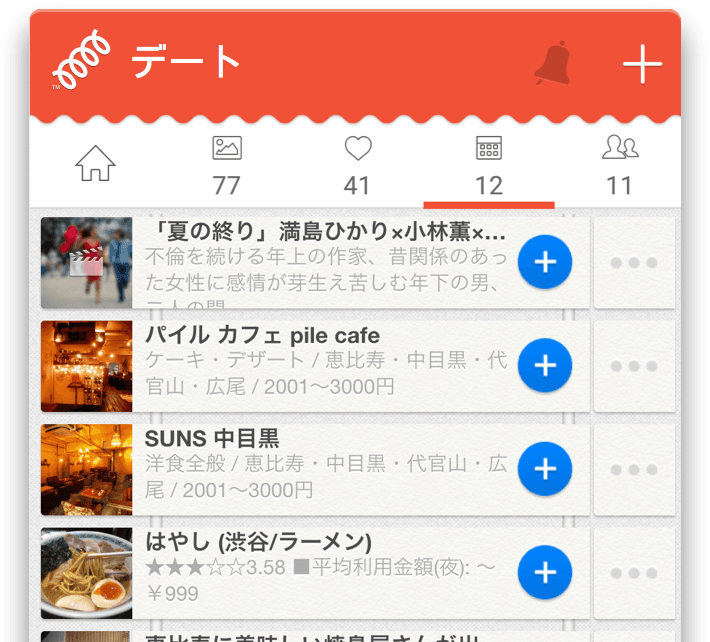Open the likes tab with 41
The height and width of the screenshot is (642, 710).
tap(357, 165)
